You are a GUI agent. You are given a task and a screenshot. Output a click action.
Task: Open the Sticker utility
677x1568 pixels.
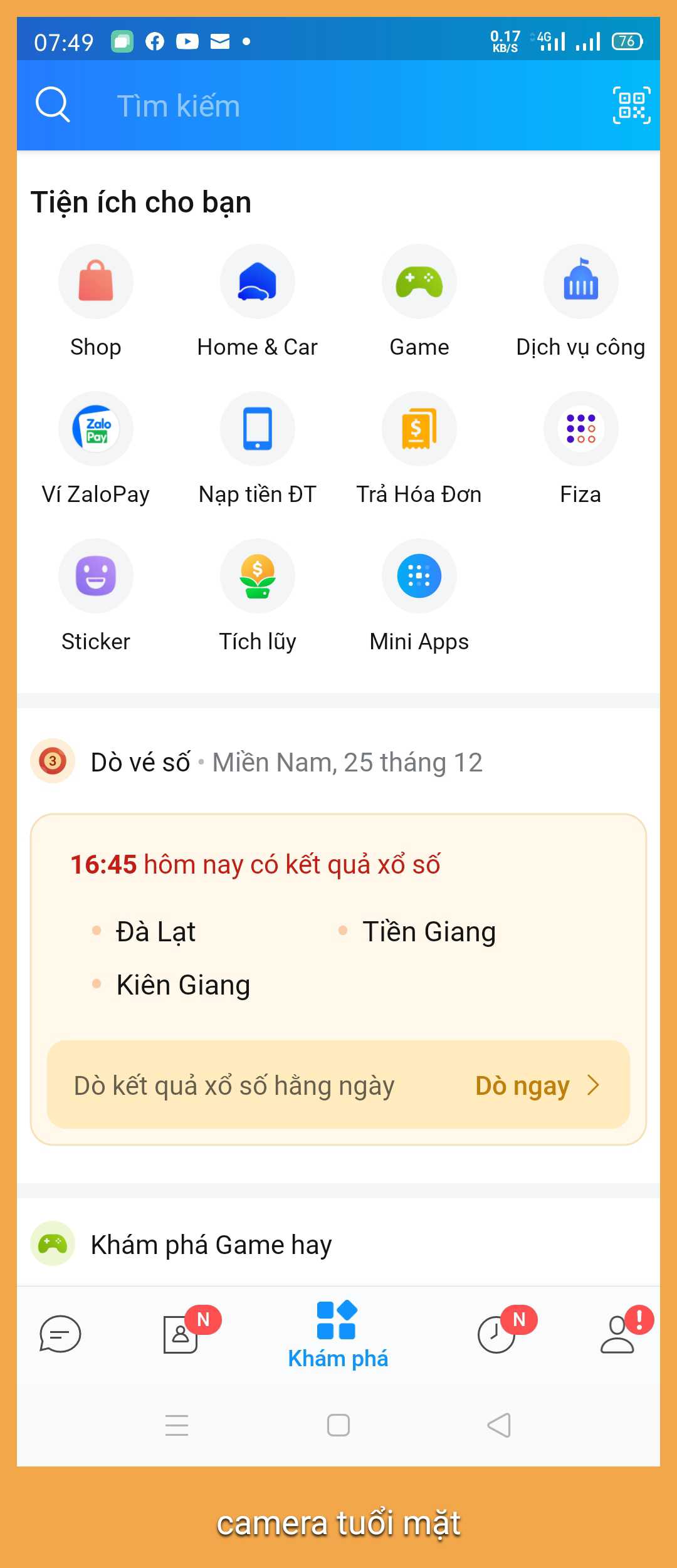(x=95, y=577)
